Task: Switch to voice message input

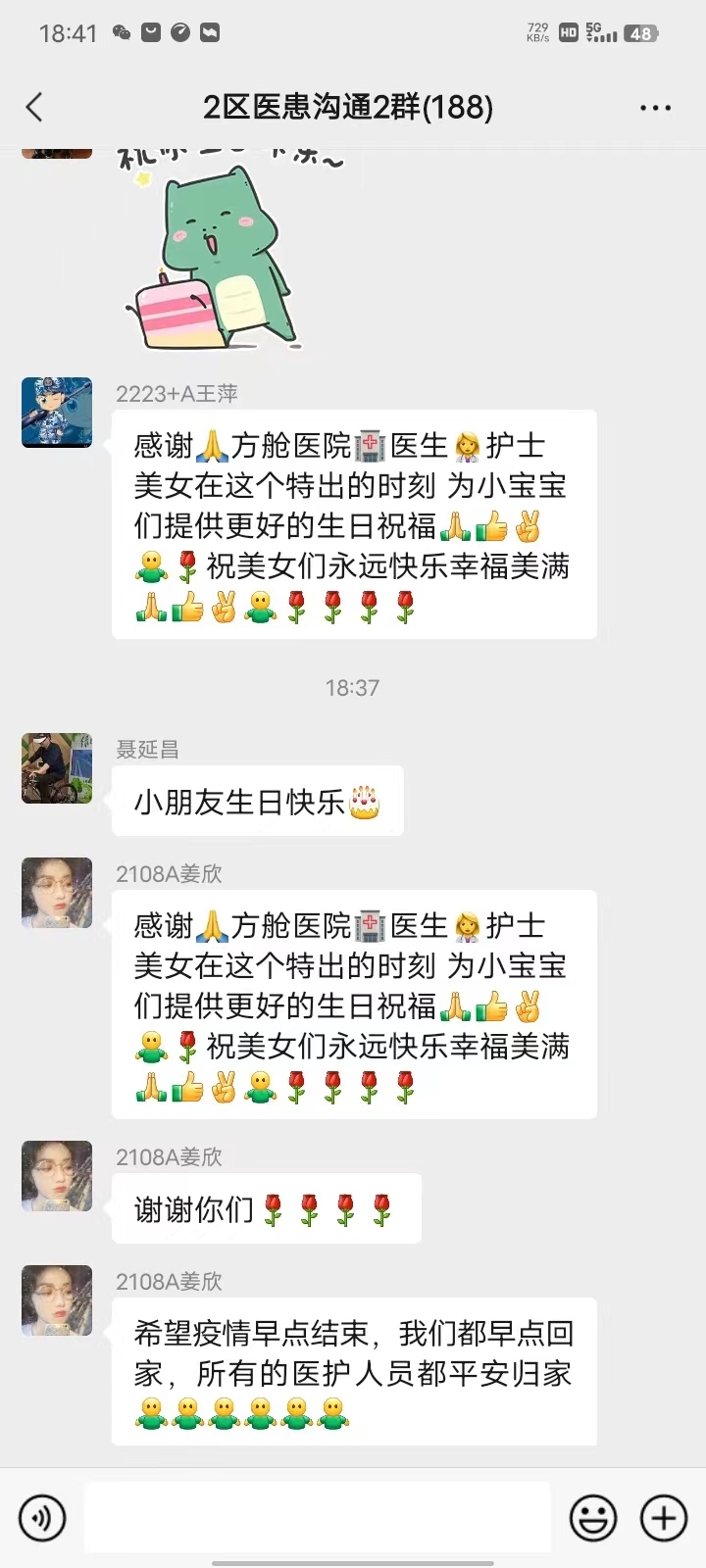Action: [42, 1518]
